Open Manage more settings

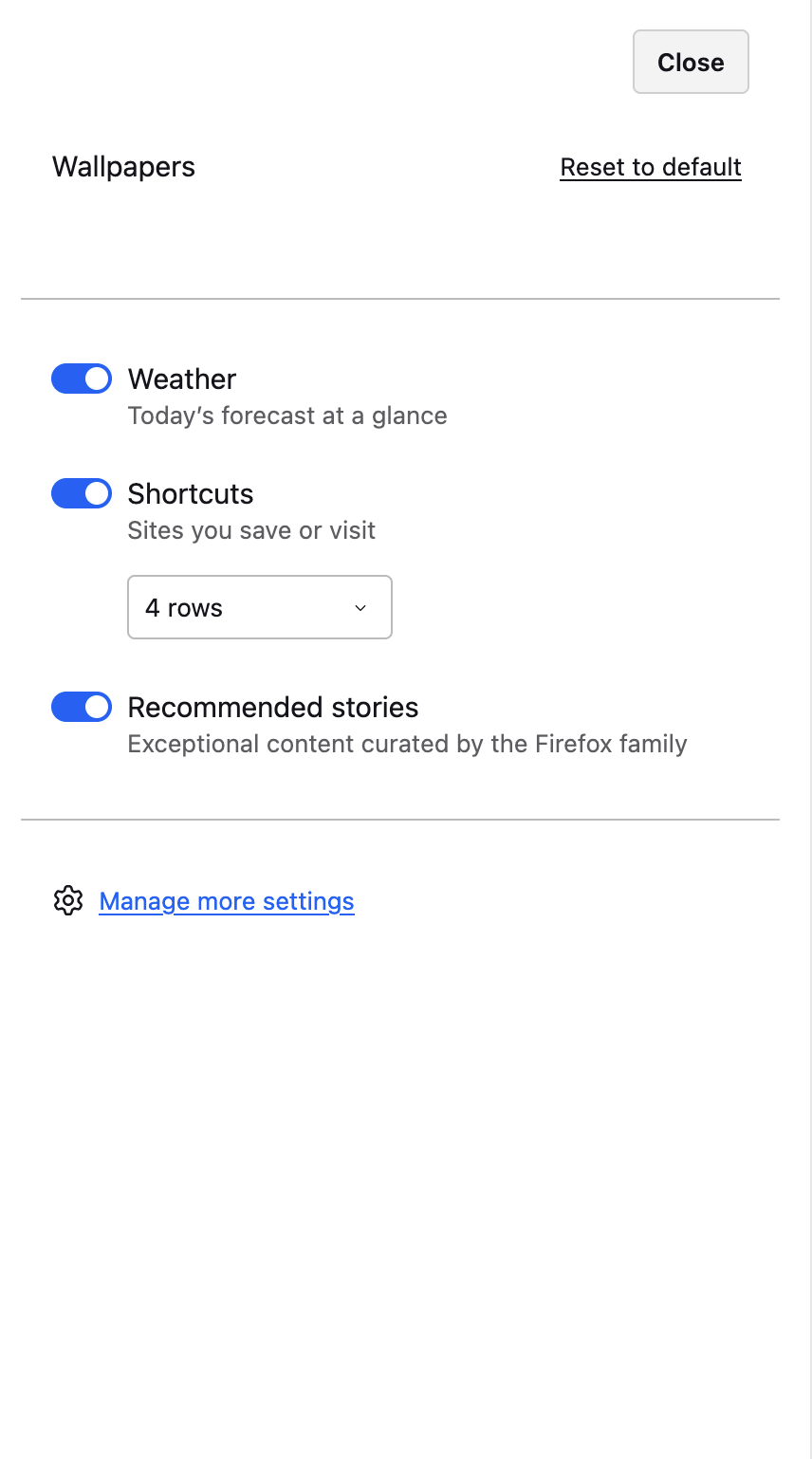click(227, 901)
